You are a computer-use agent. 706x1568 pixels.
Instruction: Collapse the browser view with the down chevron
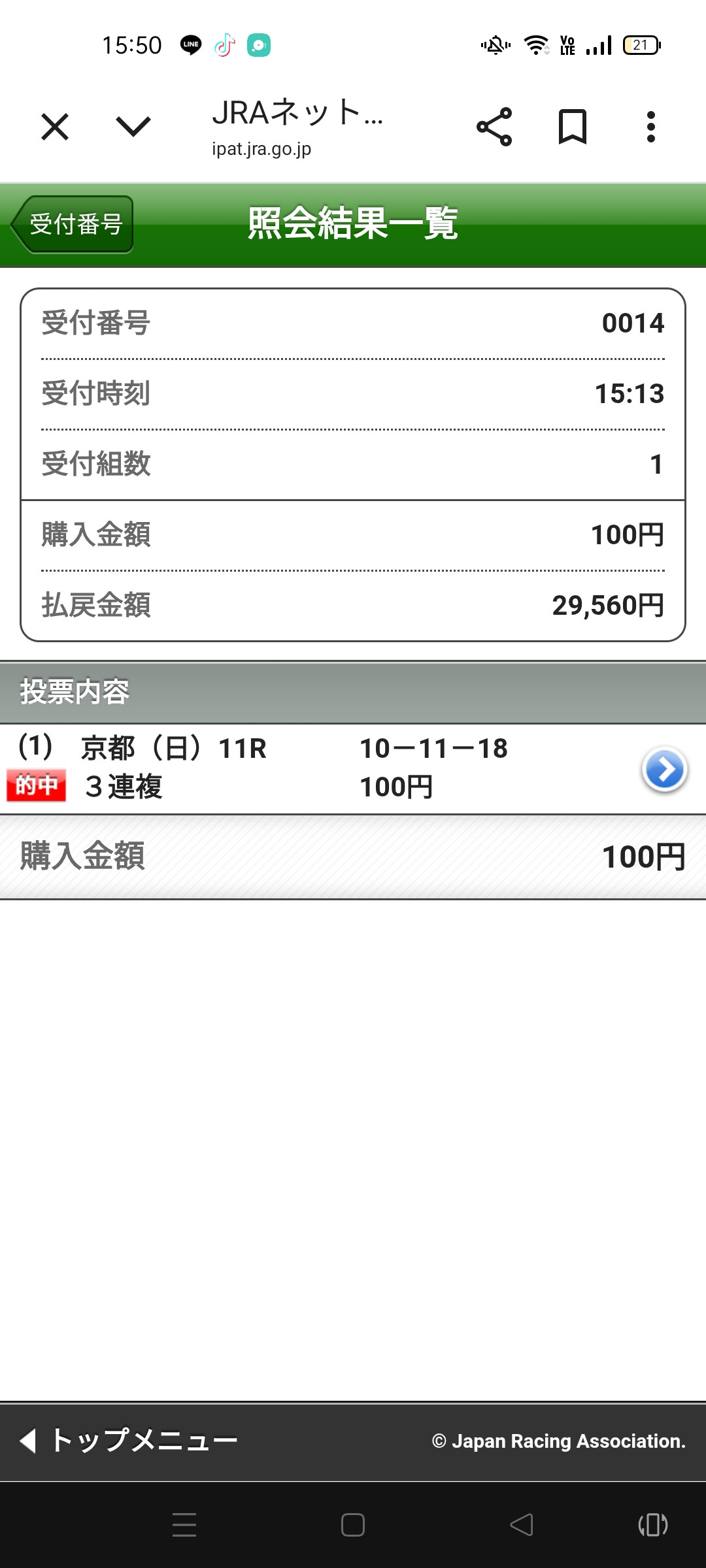point(132,127)
